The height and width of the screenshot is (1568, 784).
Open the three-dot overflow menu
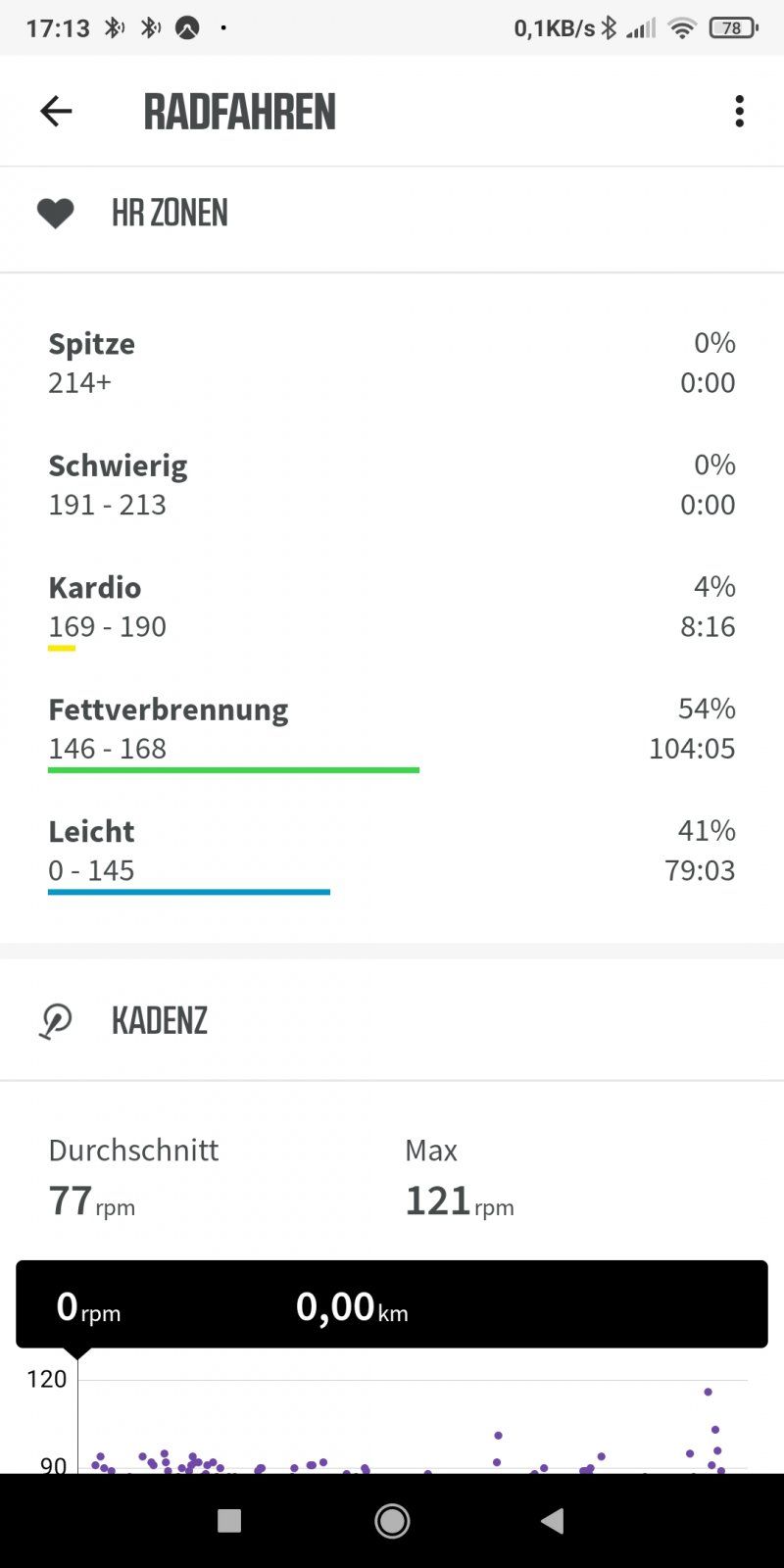[739, 112]
